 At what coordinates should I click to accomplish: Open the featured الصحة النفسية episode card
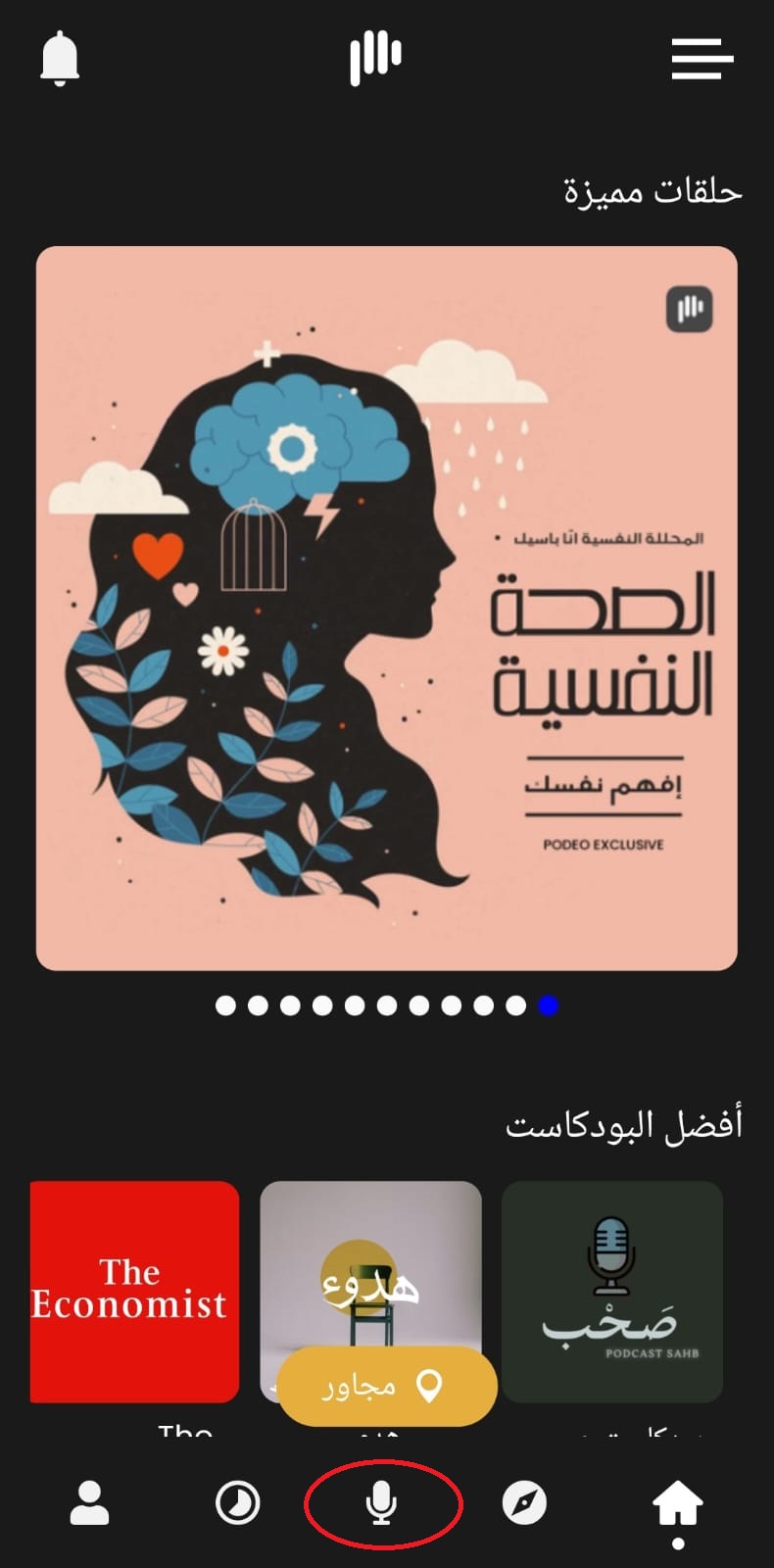coord(386,608)
